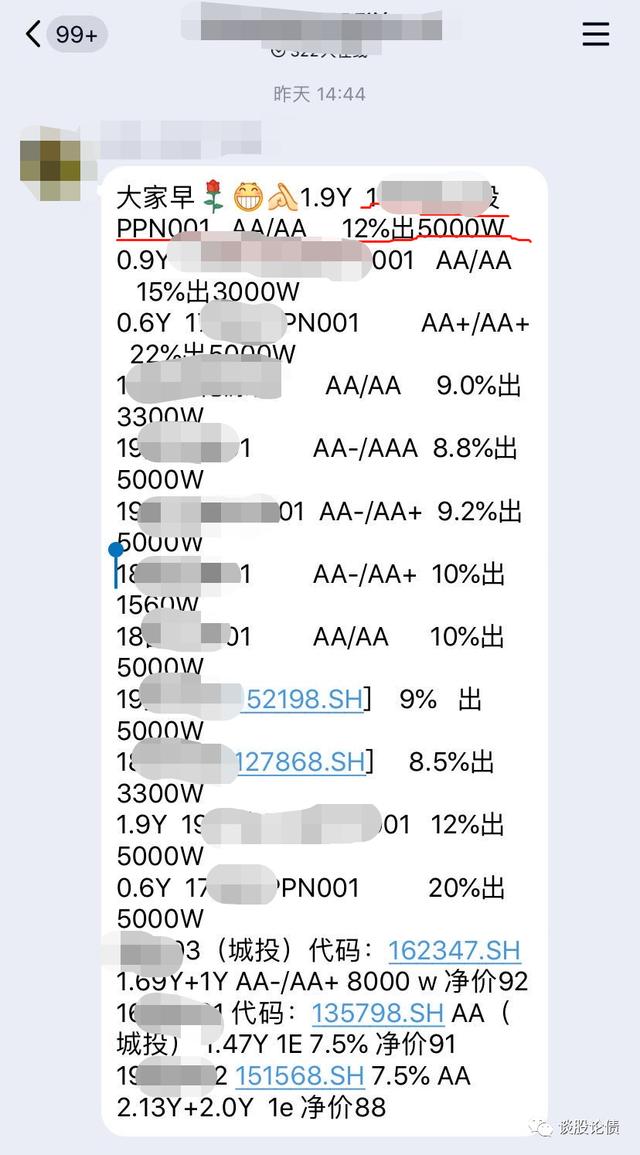The width and height of the screenshot is (640, 1155).
Task: Open the 127868.SH bond link
Action: click(300, 762)
